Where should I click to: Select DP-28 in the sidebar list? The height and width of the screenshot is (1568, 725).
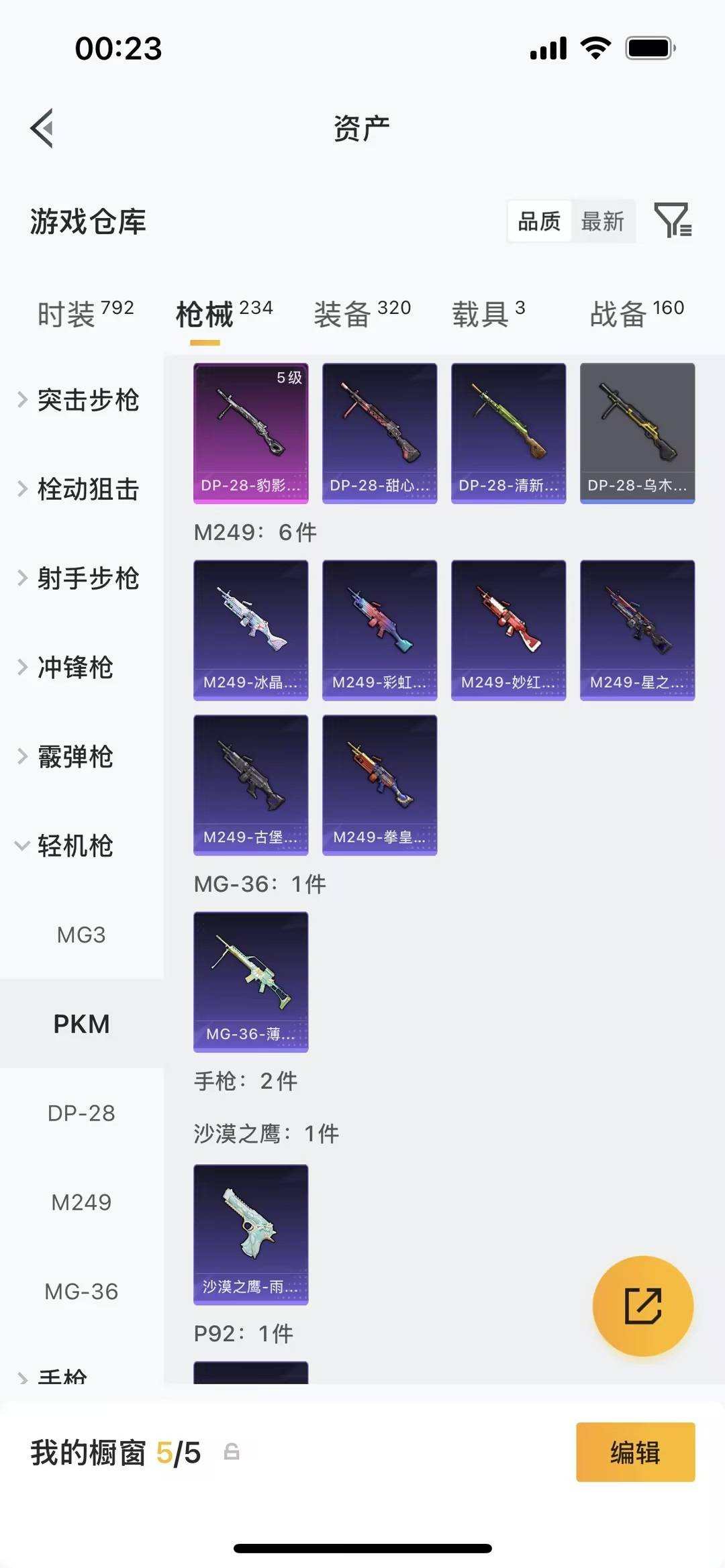tap(81, 1113)
